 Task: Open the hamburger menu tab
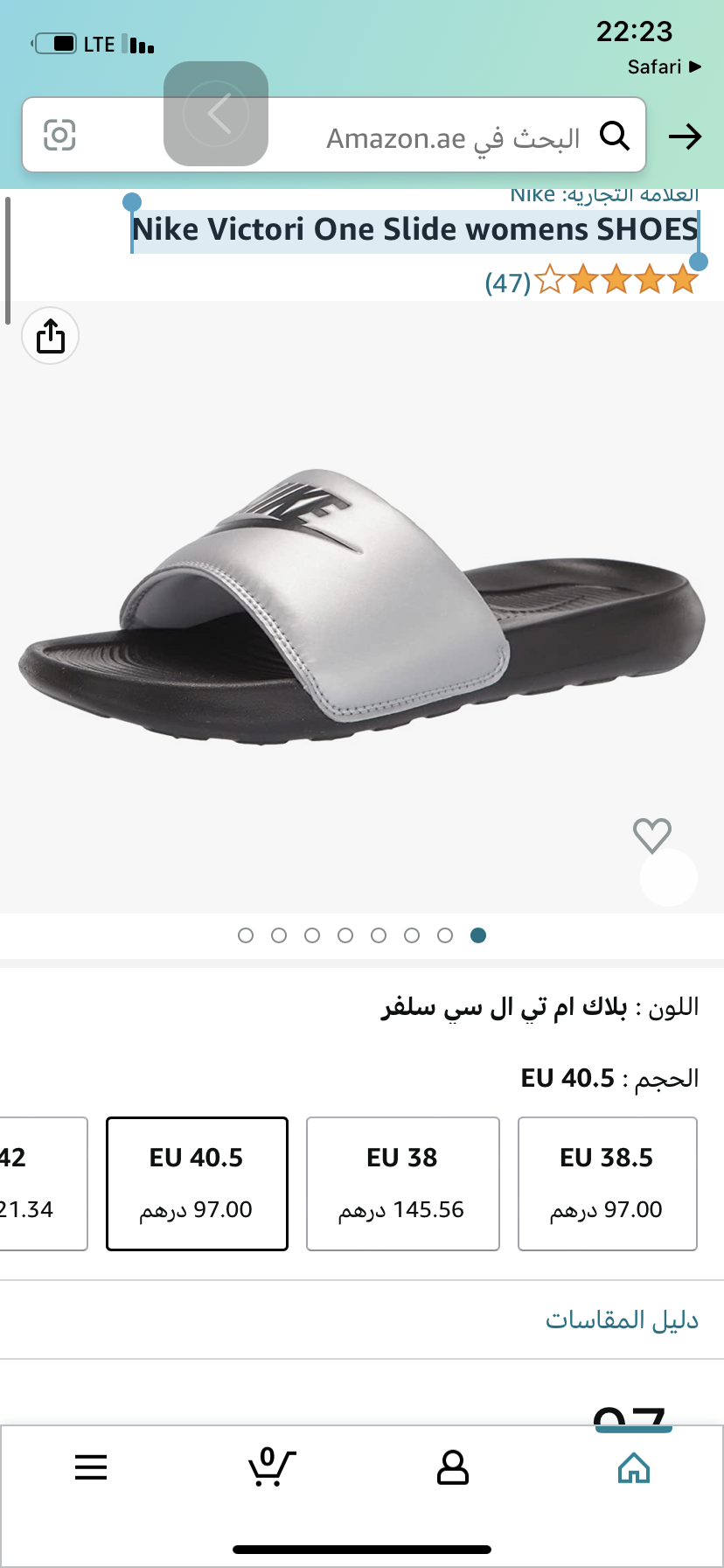(x=91, y=1467)
